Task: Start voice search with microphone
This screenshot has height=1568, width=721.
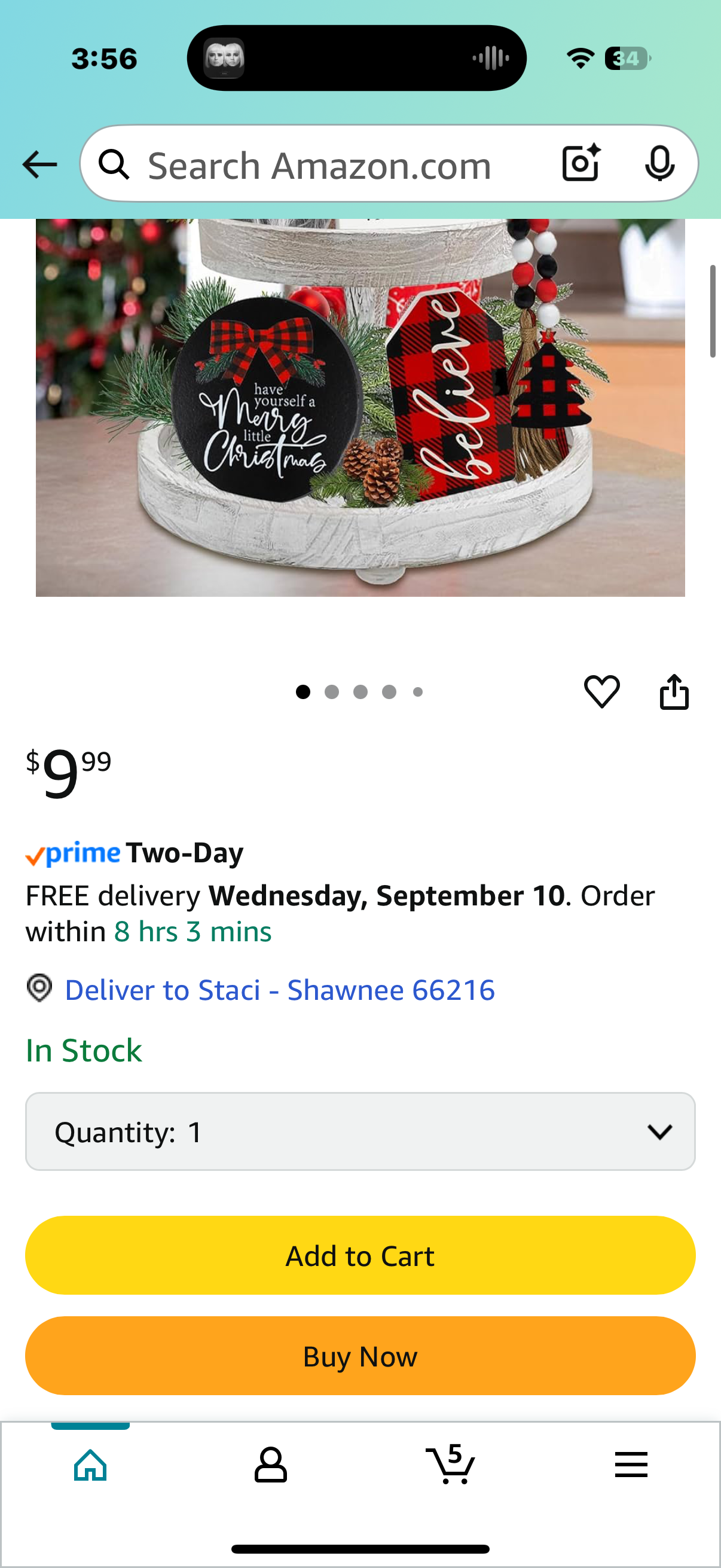Action: [659, 164]
